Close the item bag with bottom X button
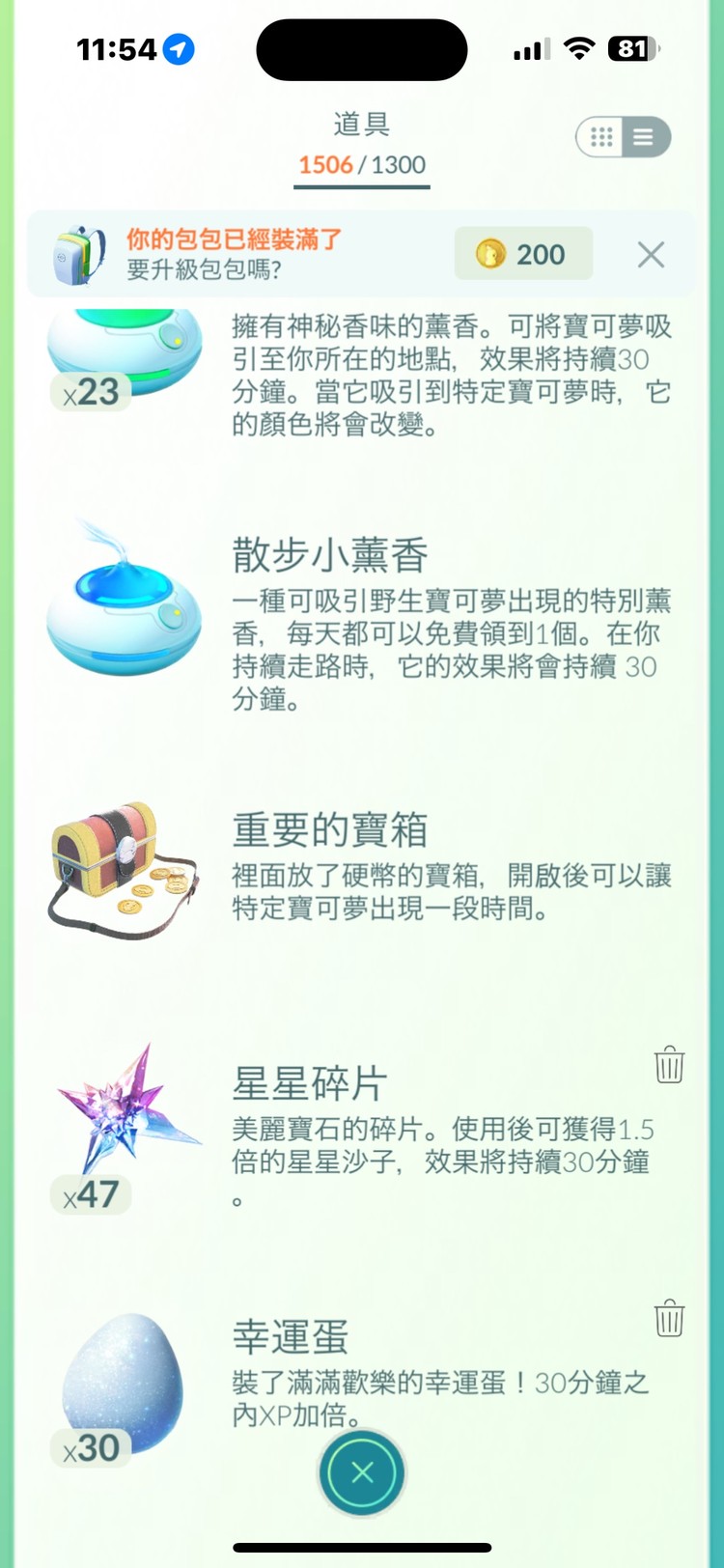 click(362, 1472)
